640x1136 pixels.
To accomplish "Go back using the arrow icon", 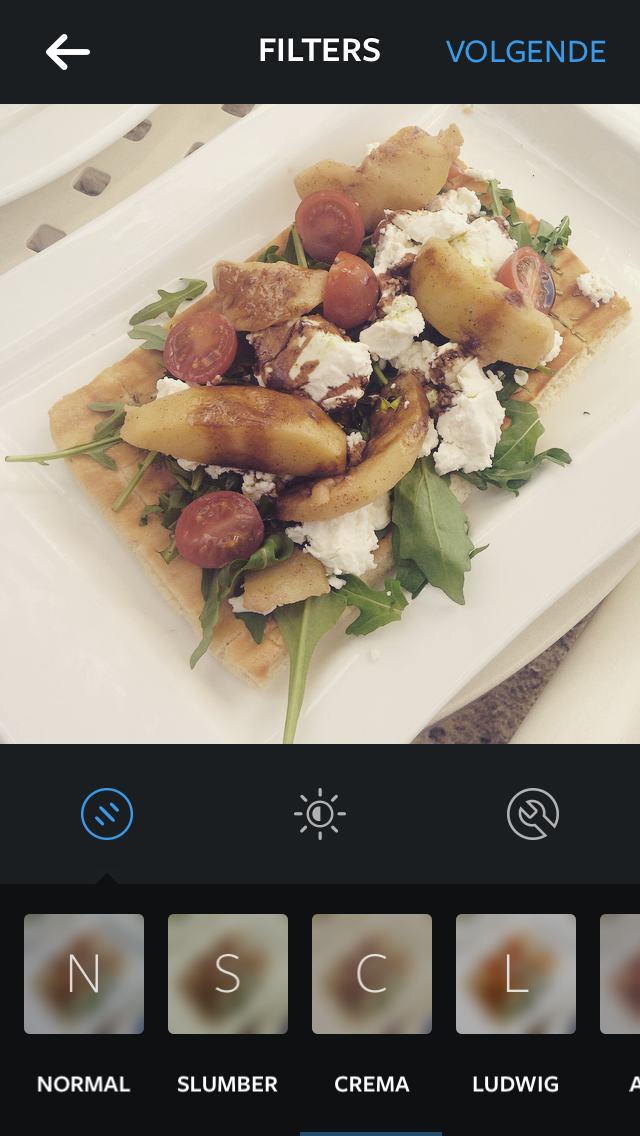I will 68,52.
